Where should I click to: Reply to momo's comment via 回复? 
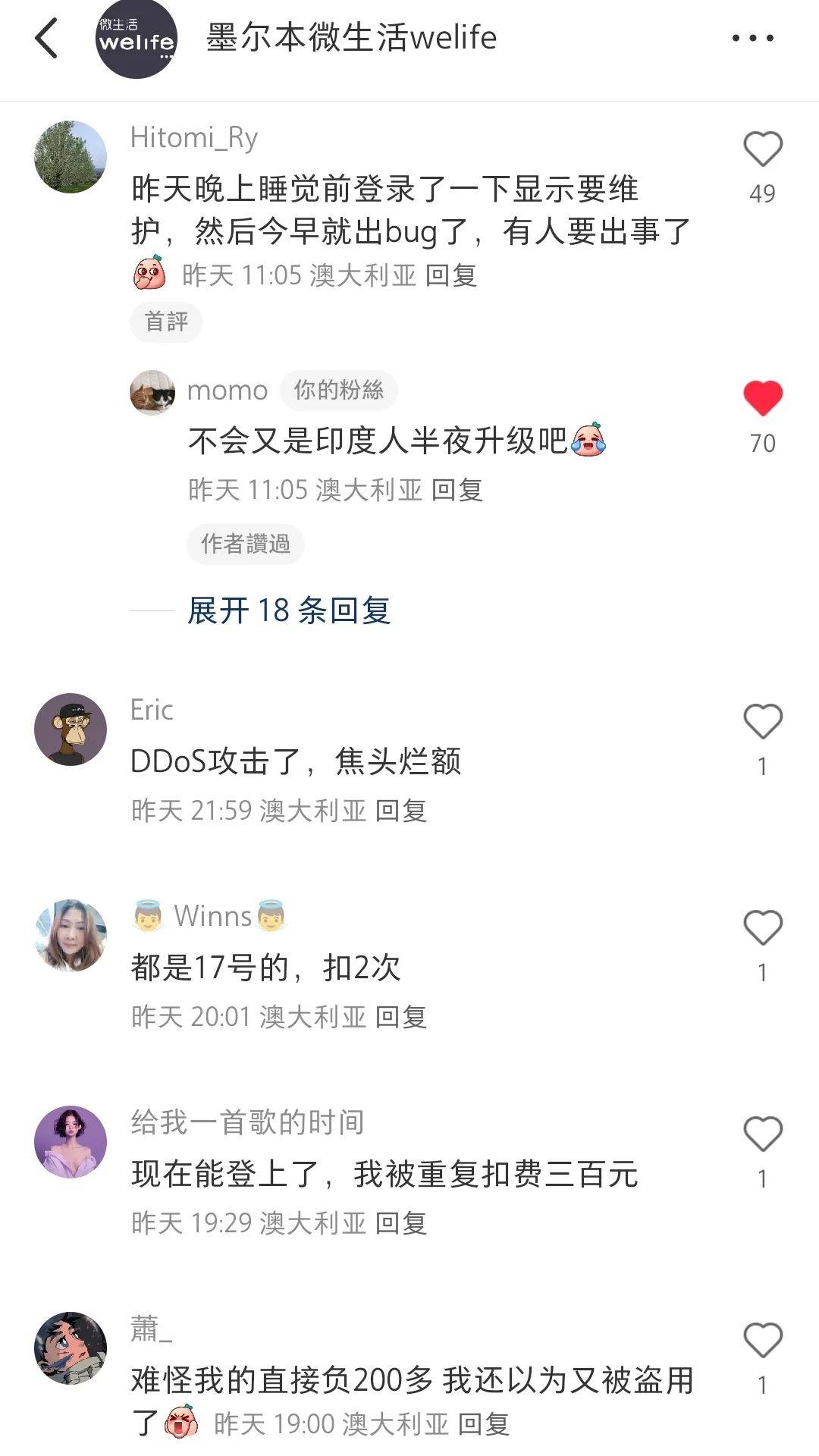click(461, 491)
